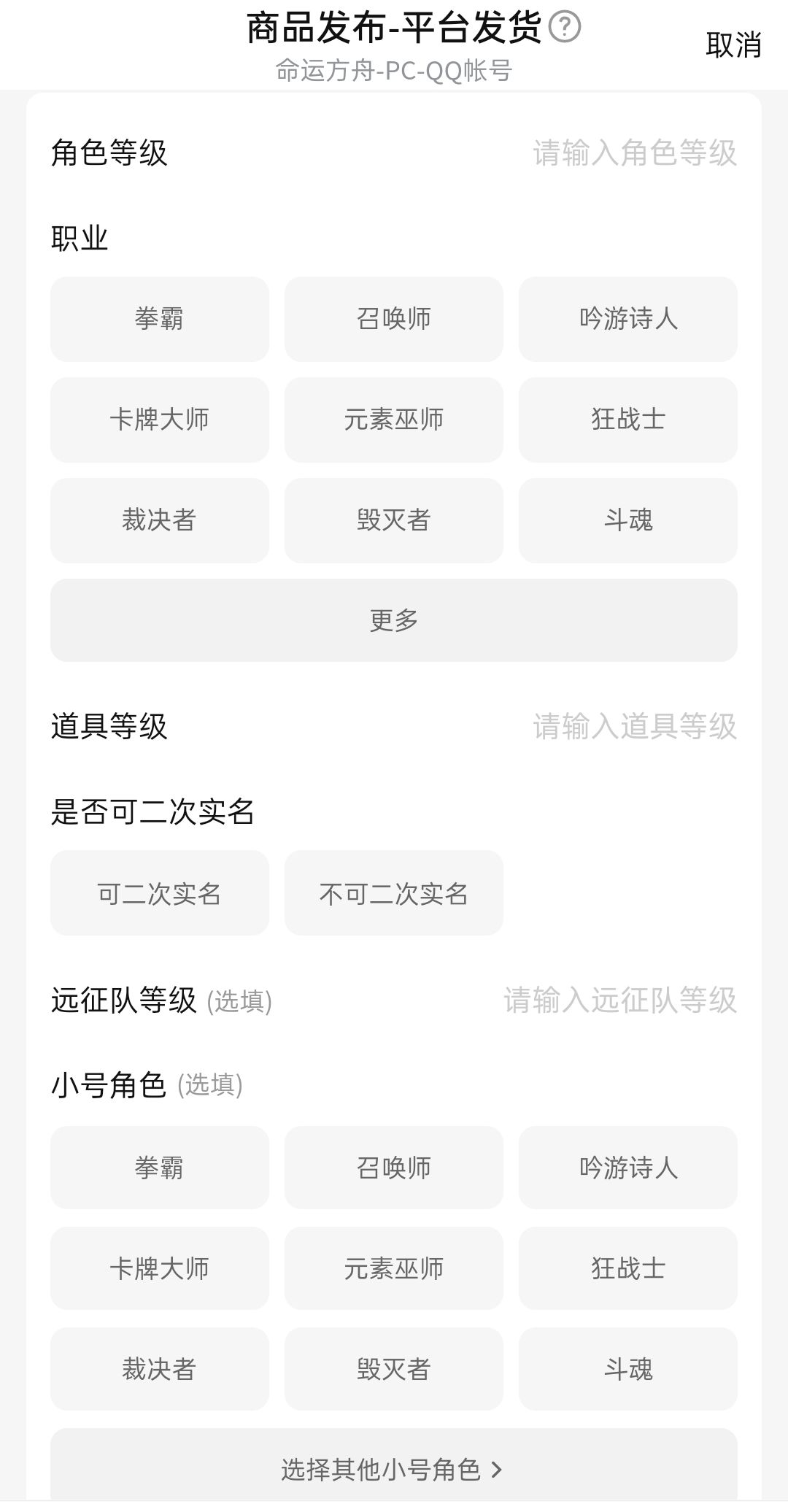Choose 元素巫师 in the 职业 section

[x=393, y=420]
